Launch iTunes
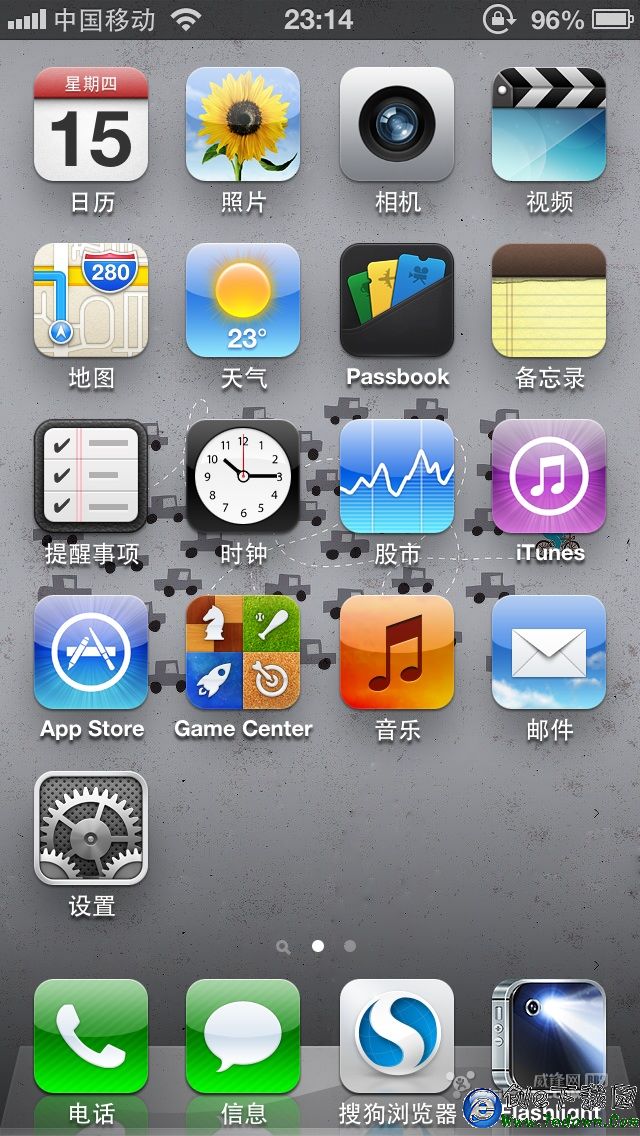The width and height of the screenshot is (640, 1136). (549, 476)
